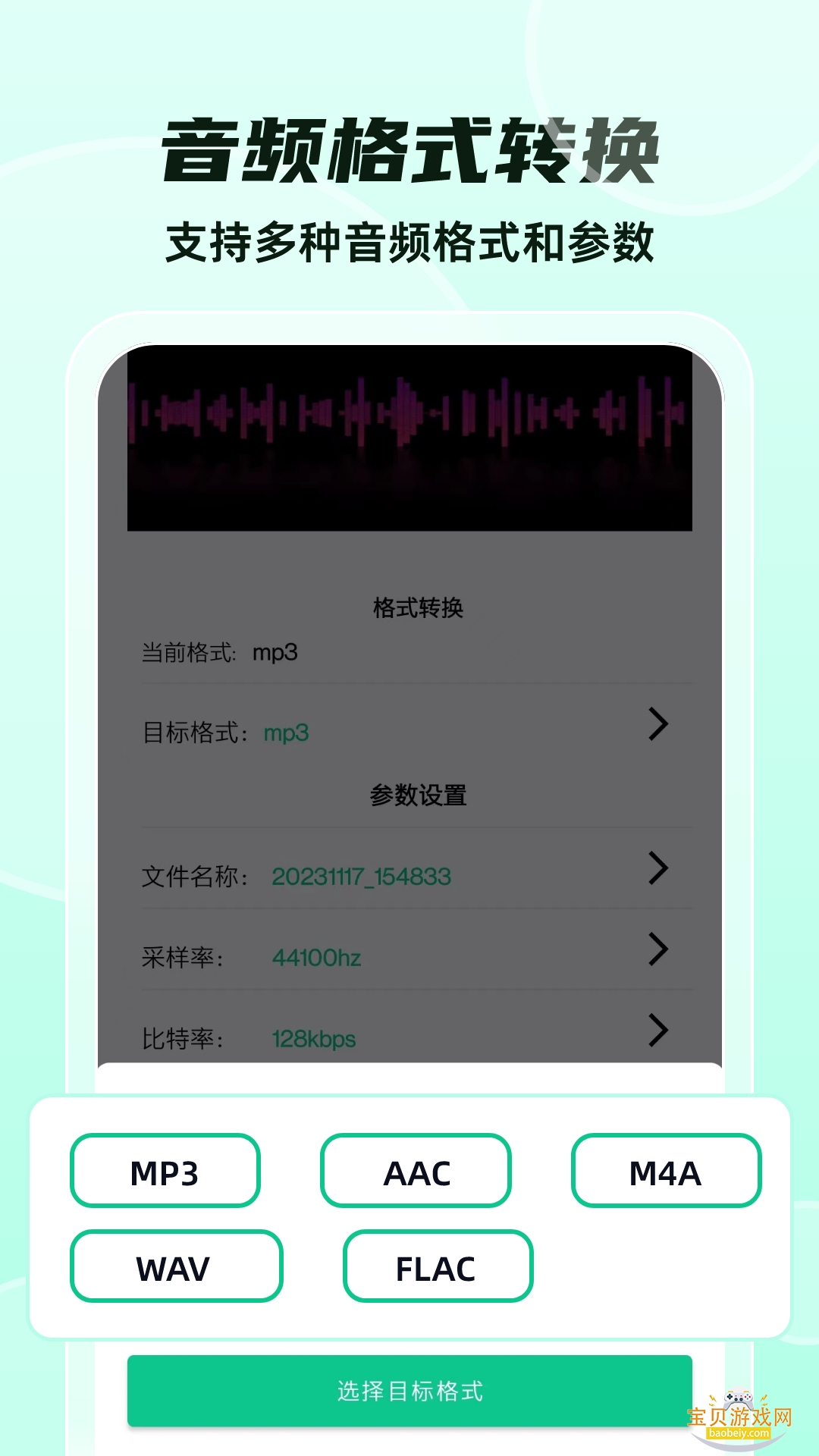
Task: Select the AAC format button
Action: click(x=417, y=1172)
